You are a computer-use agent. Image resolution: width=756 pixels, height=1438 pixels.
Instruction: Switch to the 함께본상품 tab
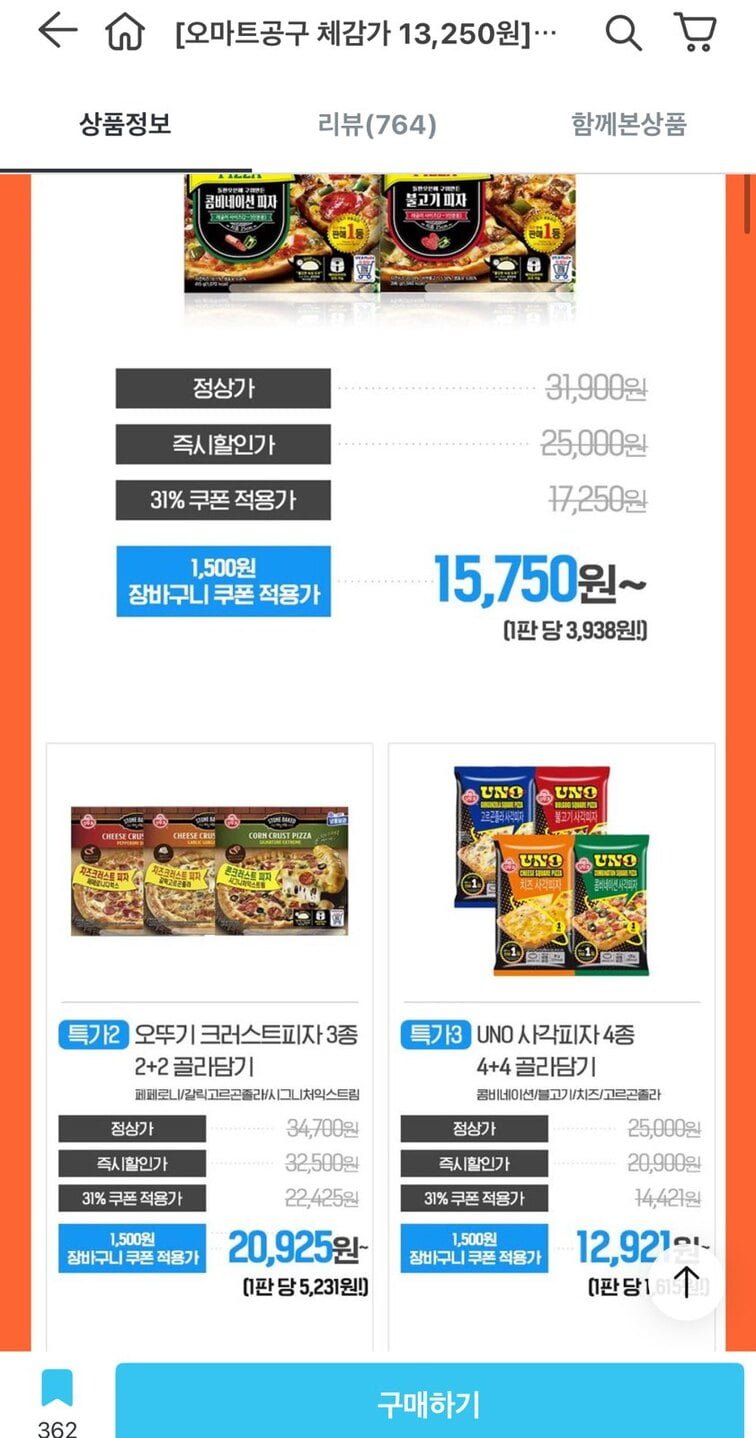pos(629,125)
